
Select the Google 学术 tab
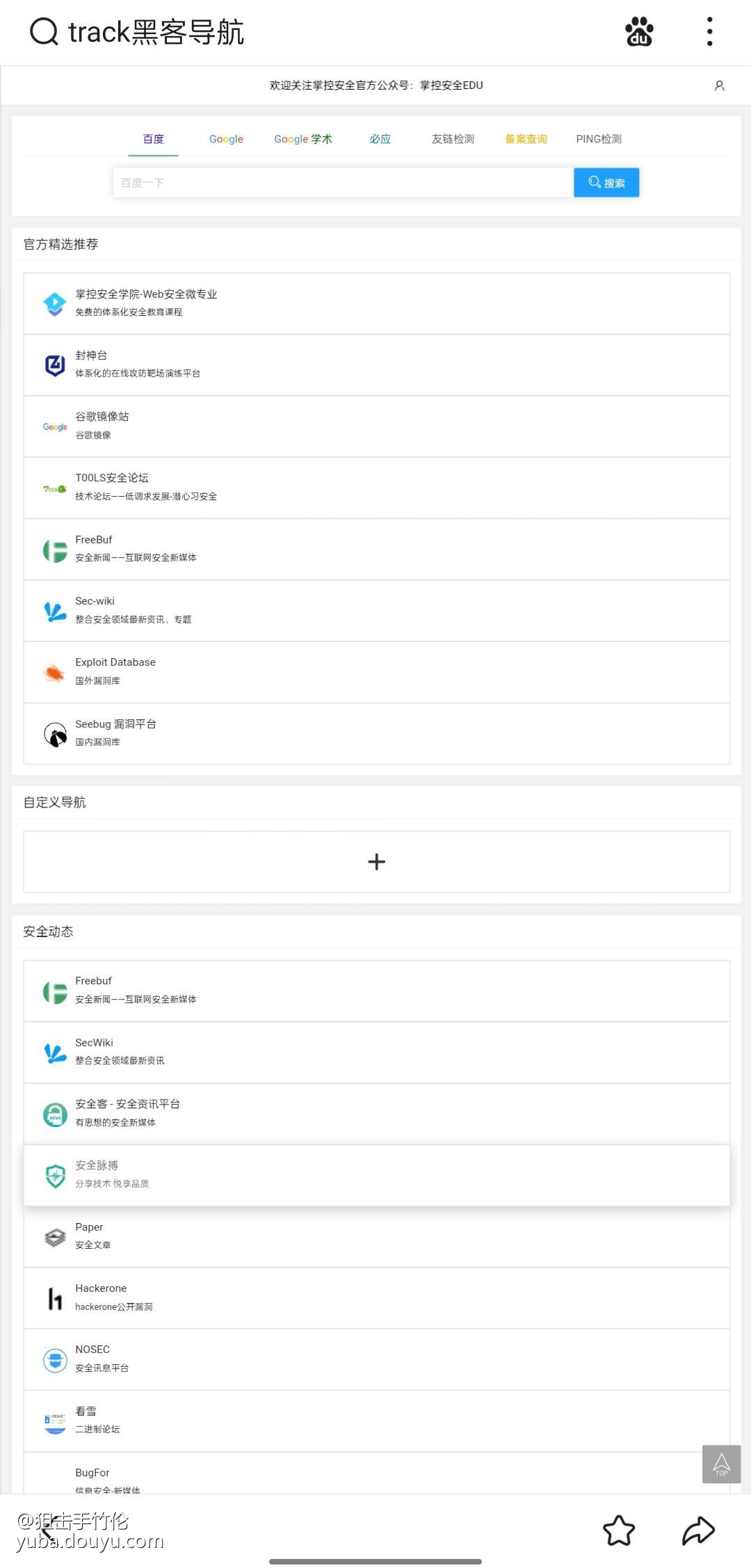[303, 139]
